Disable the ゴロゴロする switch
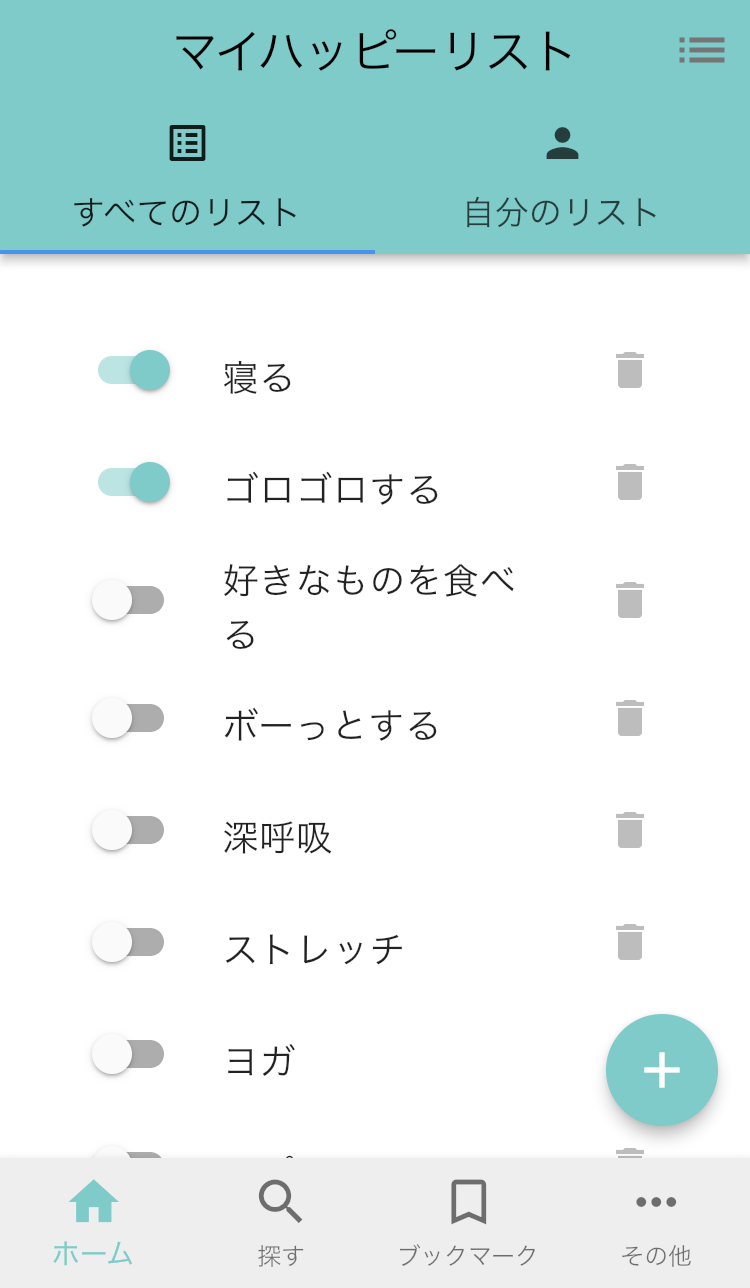This screenshot has width=750, height=1288. coord(134,482)
